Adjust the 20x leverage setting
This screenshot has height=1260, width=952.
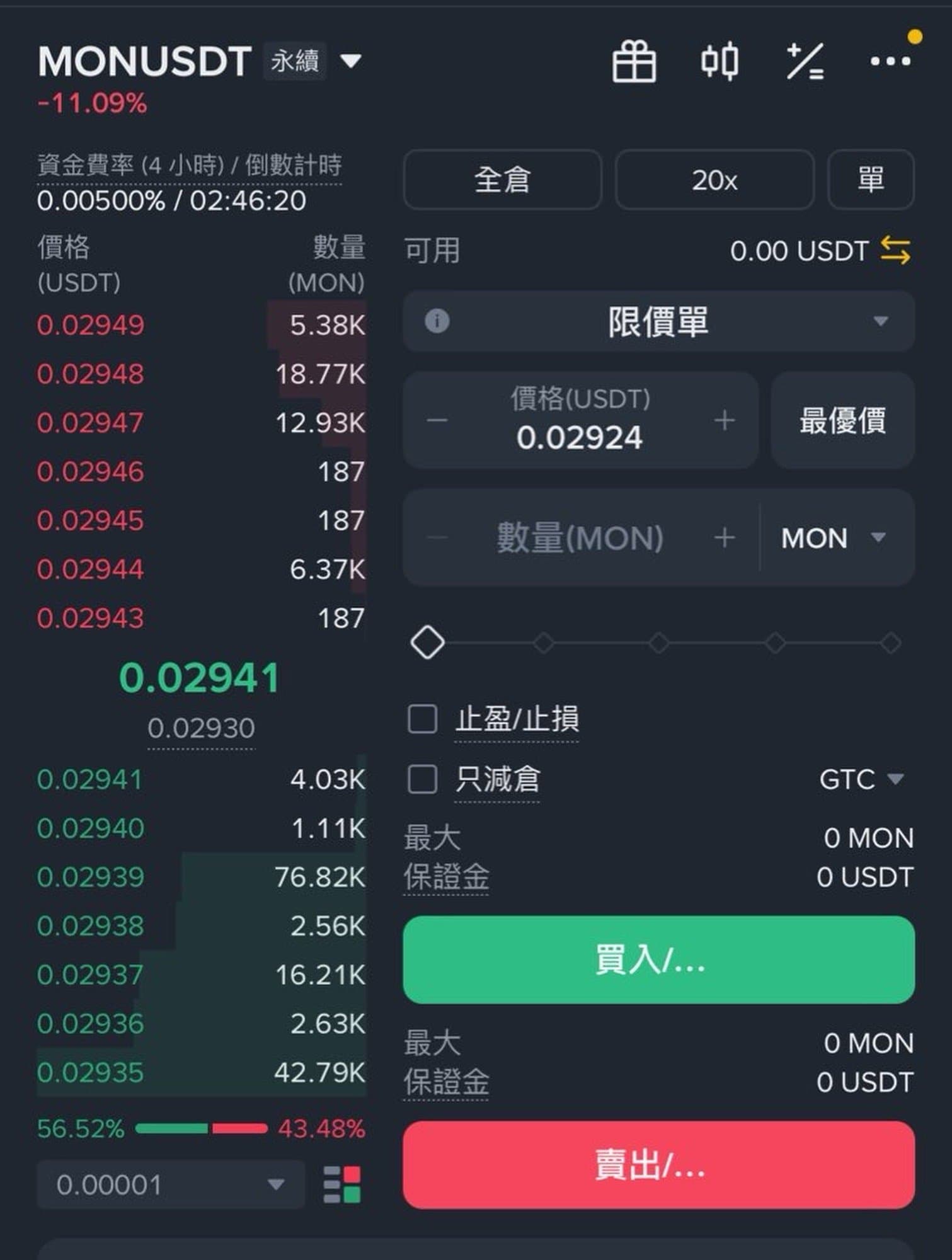point(714,180)
